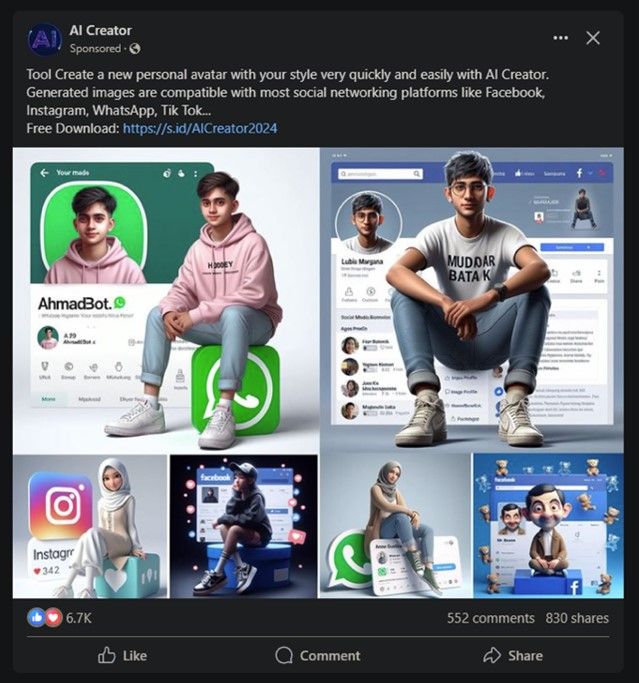
Task: Share the AI Creator post
Action: point(512,656)
